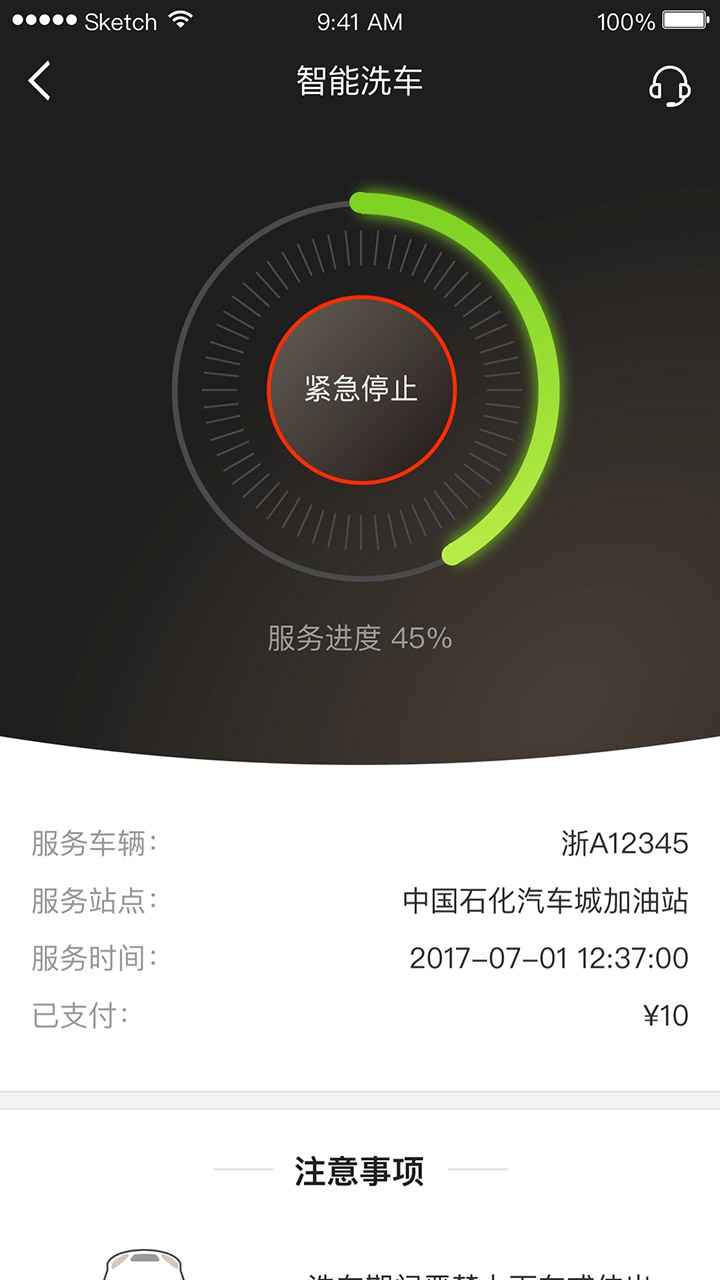Click the 智能洗车 title in the header

coord(360,82)
